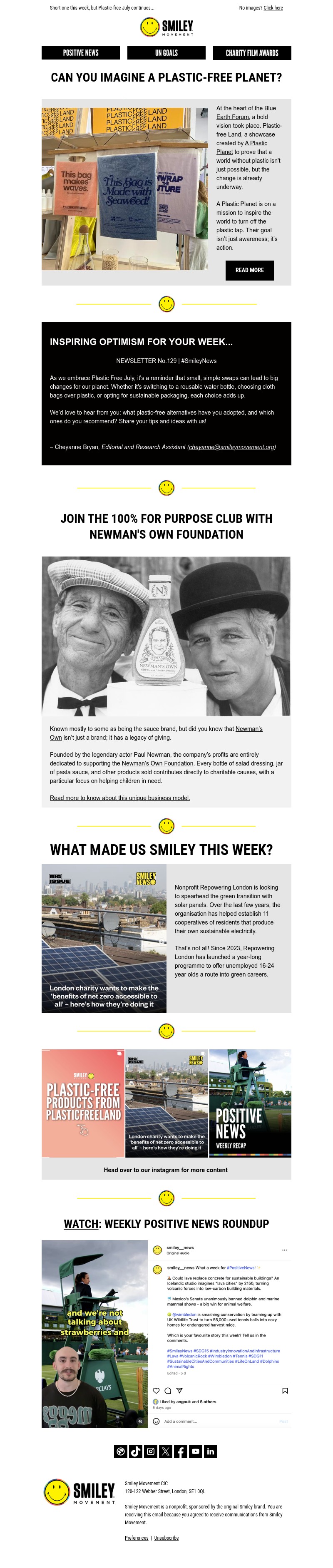The image size is (333, 1568).
Task: Play the weekly positive news roundup video
Action: [x=95, y=1334]
